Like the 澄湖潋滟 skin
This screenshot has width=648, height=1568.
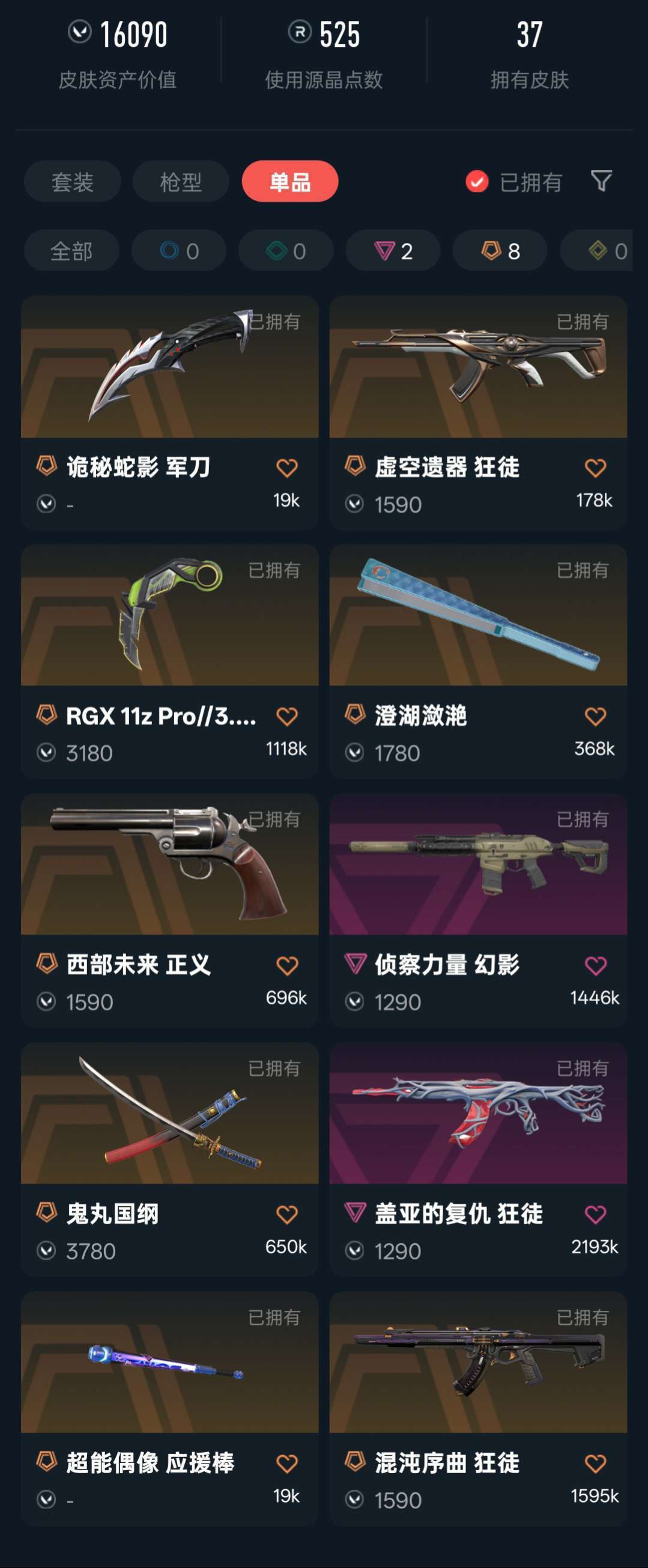coord(595,716)
